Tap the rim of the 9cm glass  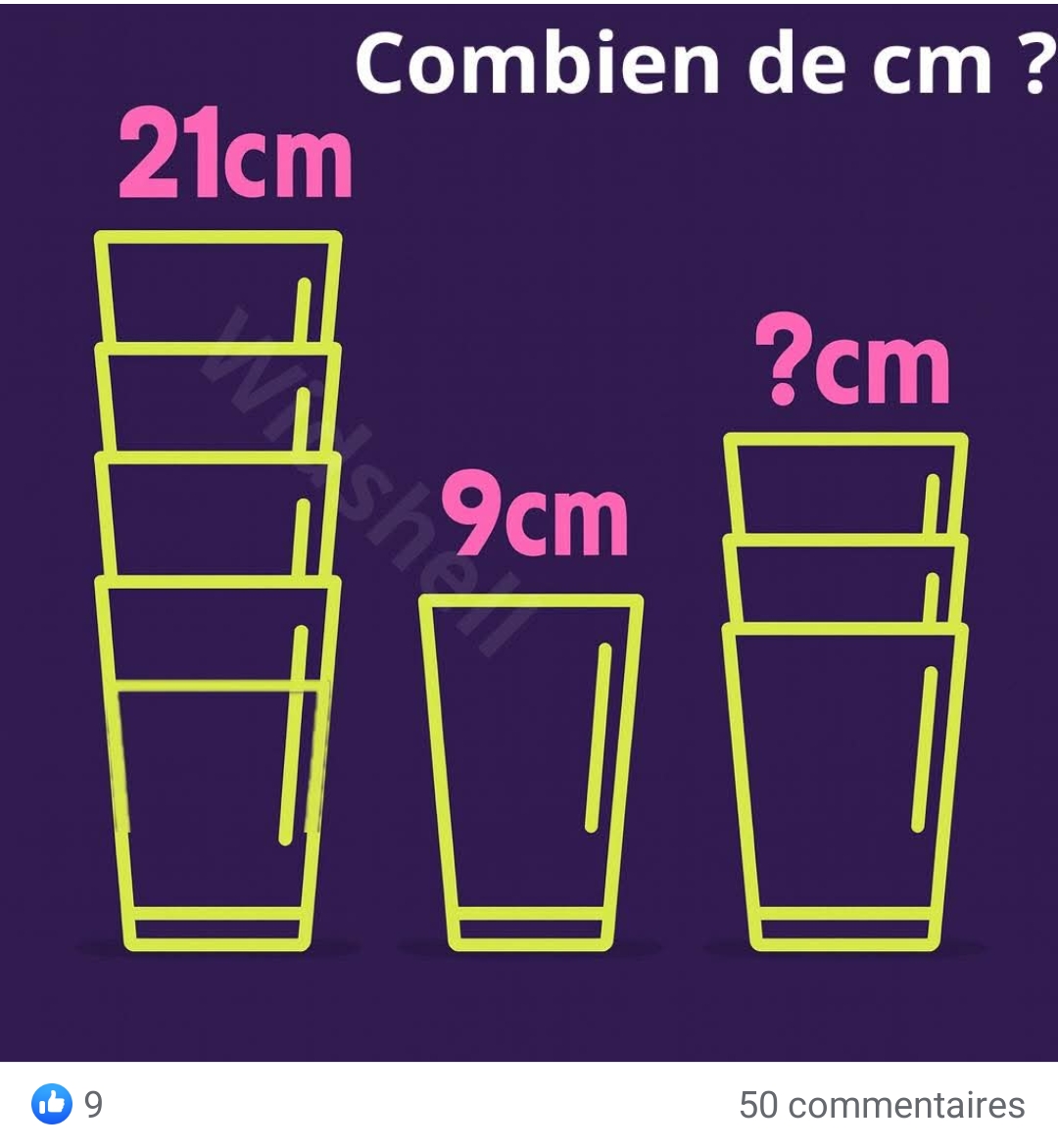tap(527, 599)
